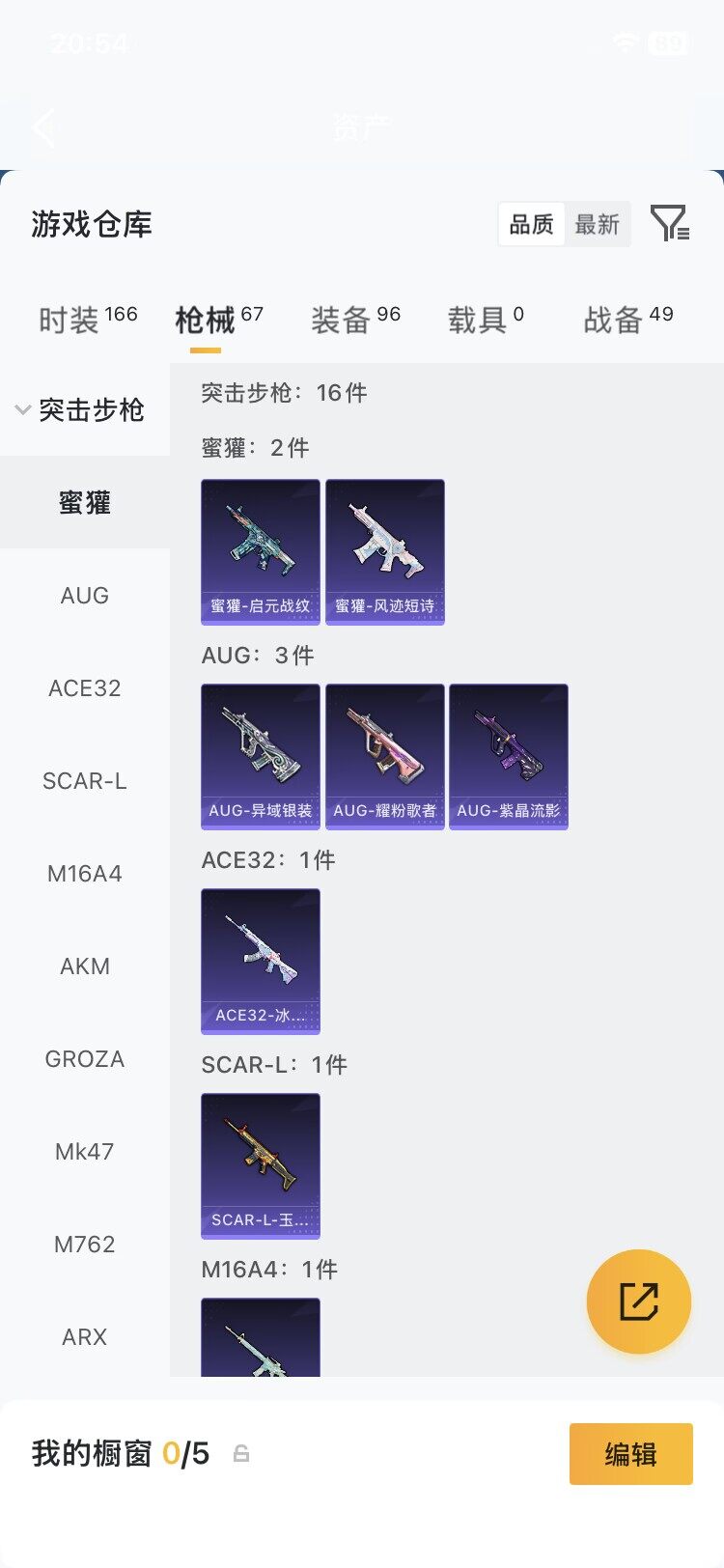Open the SCAR-L-玉... skin thumbnail

[260, 1166]
